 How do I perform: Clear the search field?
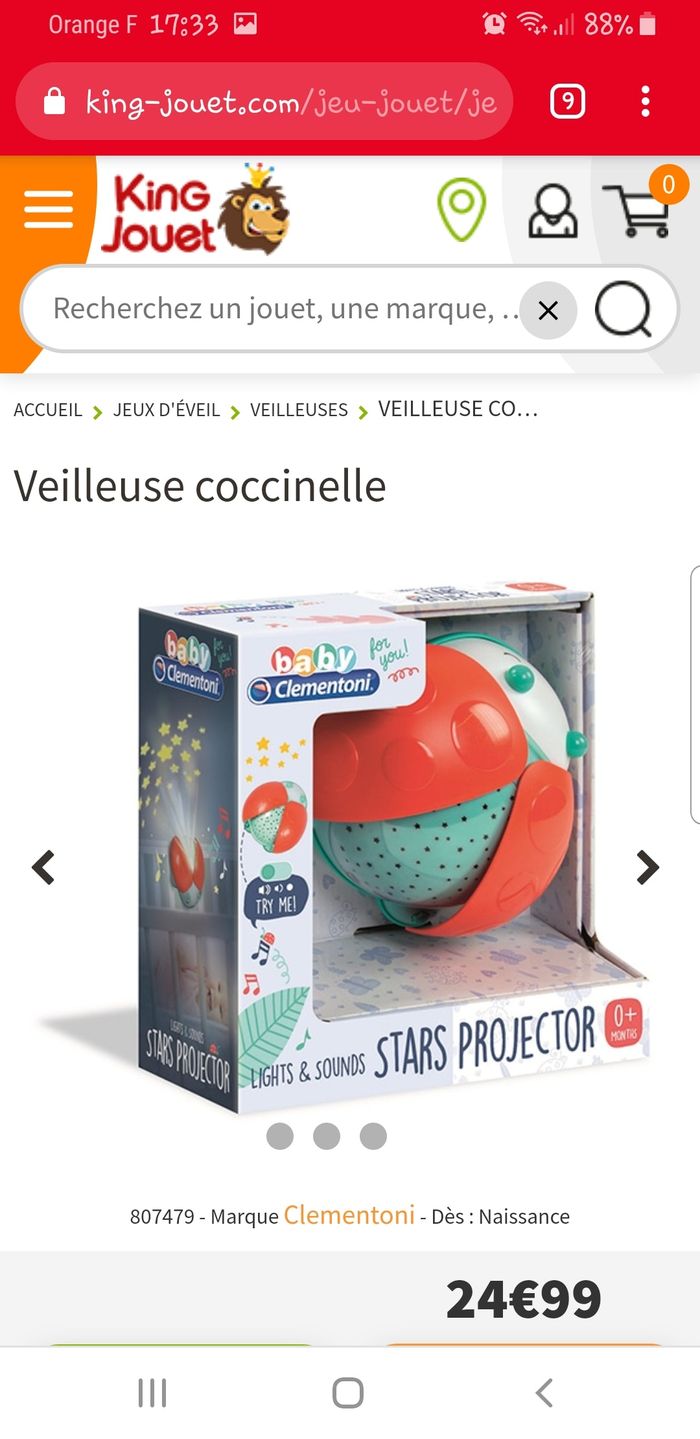tap(548, 311)
